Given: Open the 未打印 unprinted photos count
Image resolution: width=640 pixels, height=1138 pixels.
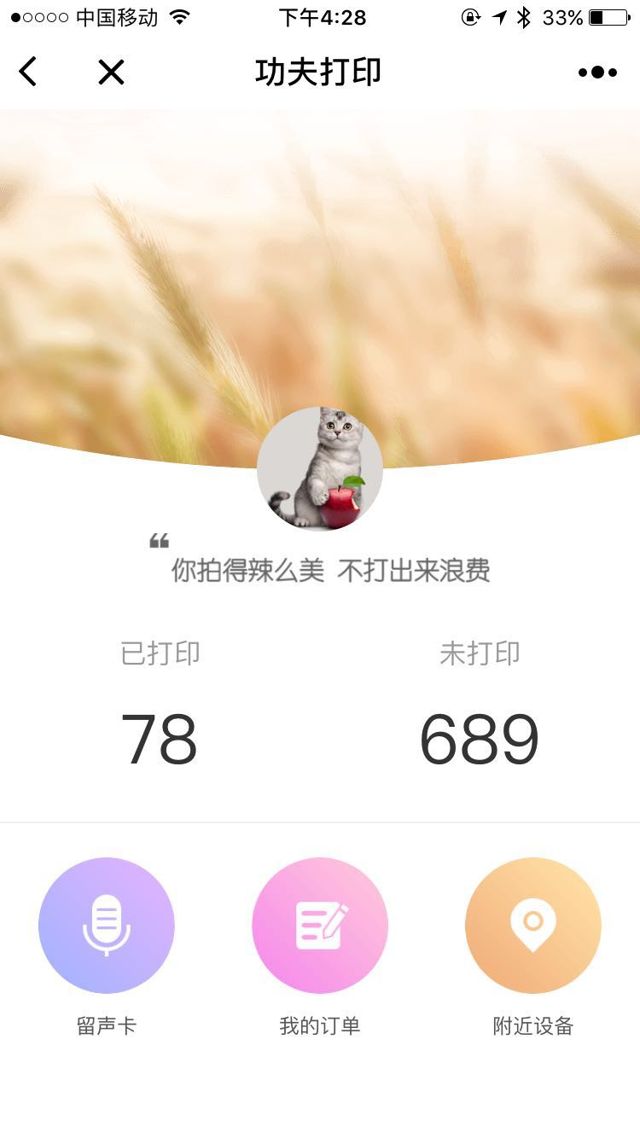Looking at the screenshot, I should point(479,738).
